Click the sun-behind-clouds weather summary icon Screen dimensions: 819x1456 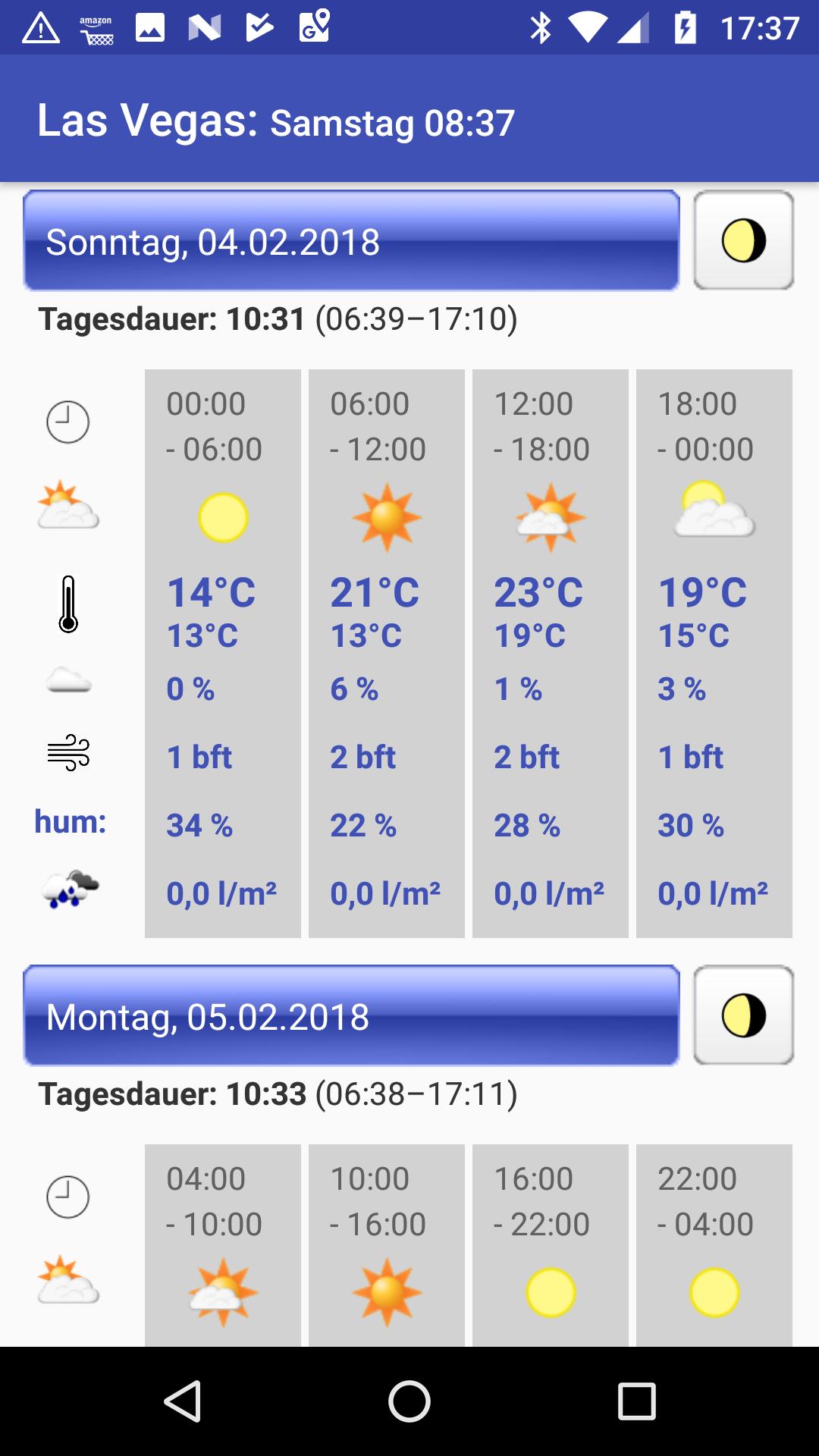pos(67,507)
